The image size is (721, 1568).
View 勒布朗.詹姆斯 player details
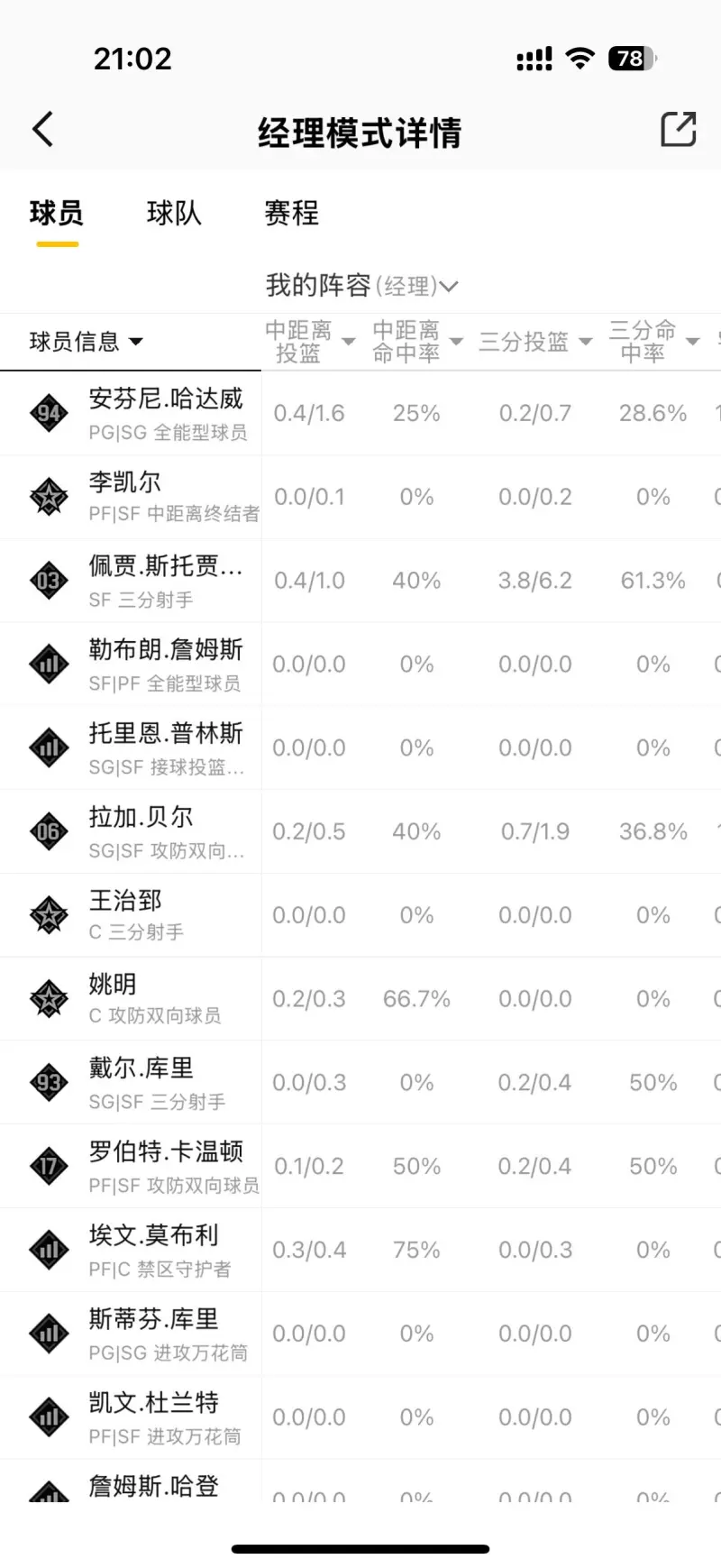(x=131, y=665)
